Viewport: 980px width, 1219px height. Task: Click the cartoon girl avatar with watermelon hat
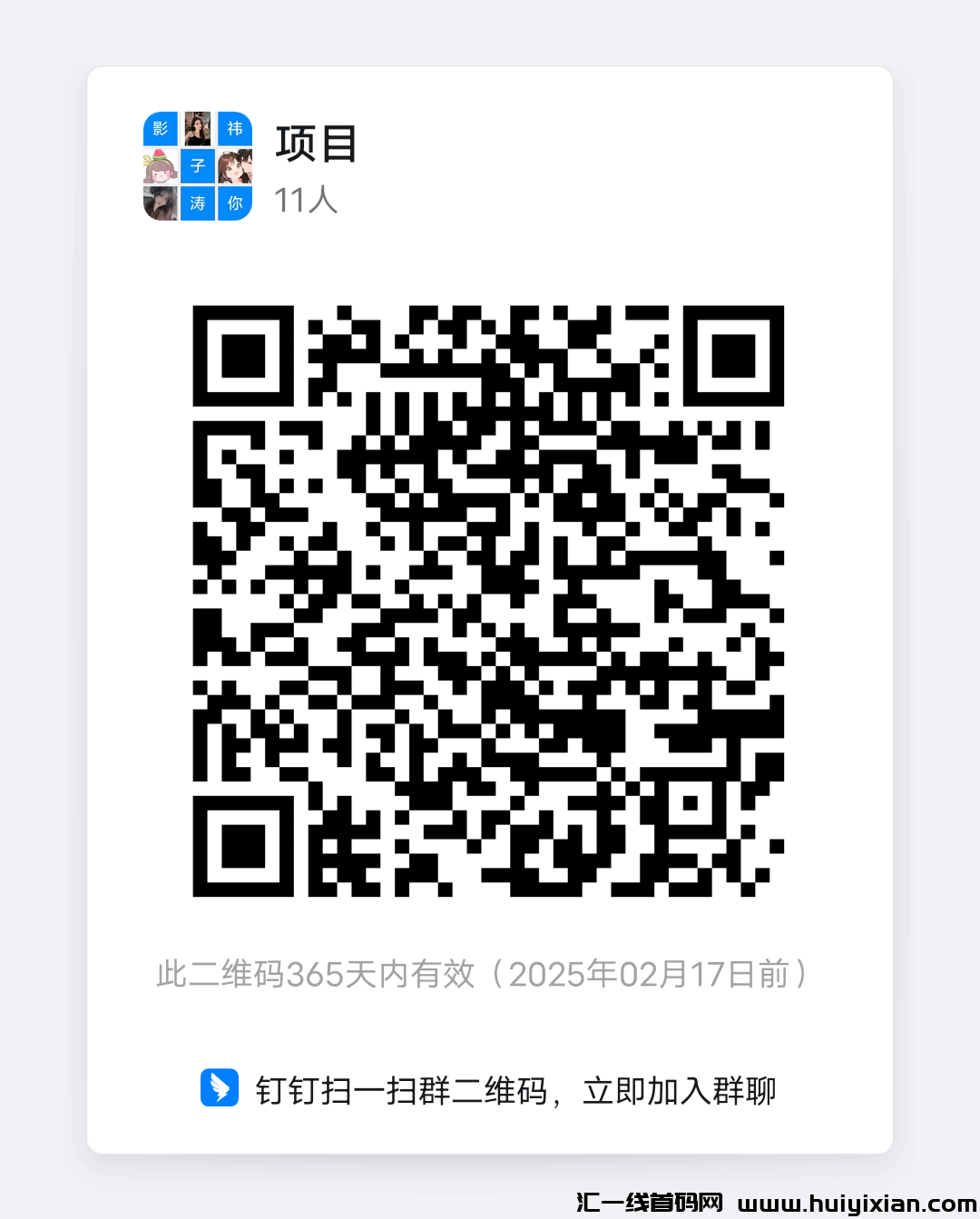[x=160, y=165]
